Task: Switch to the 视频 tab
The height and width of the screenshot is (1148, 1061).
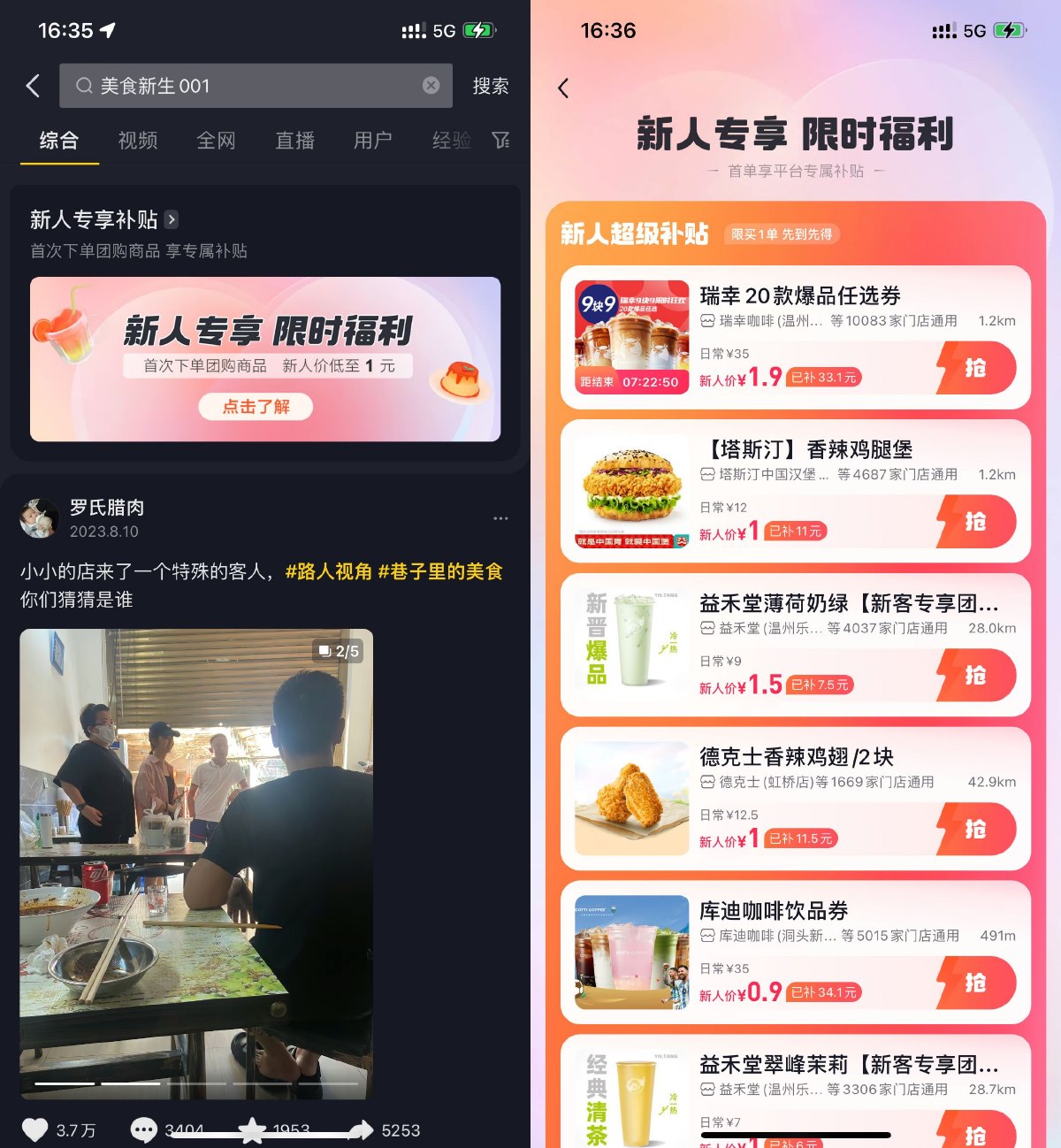Action: tap(137, 141)
